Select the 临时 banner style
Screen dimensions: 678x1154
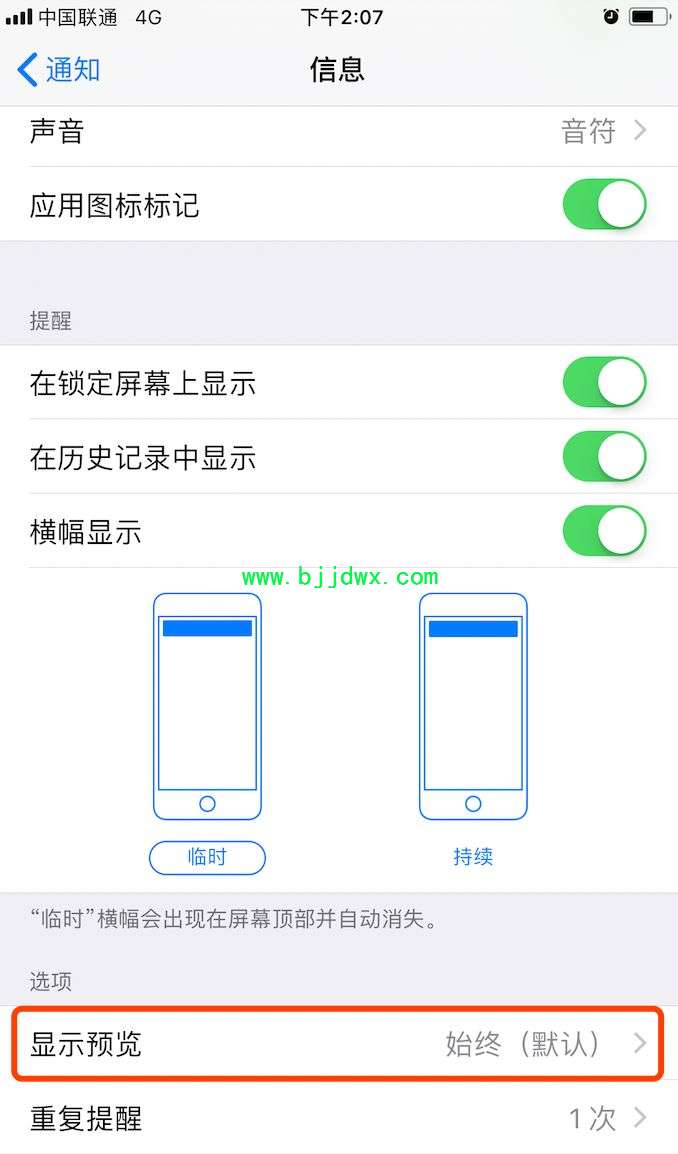(207, 857)
